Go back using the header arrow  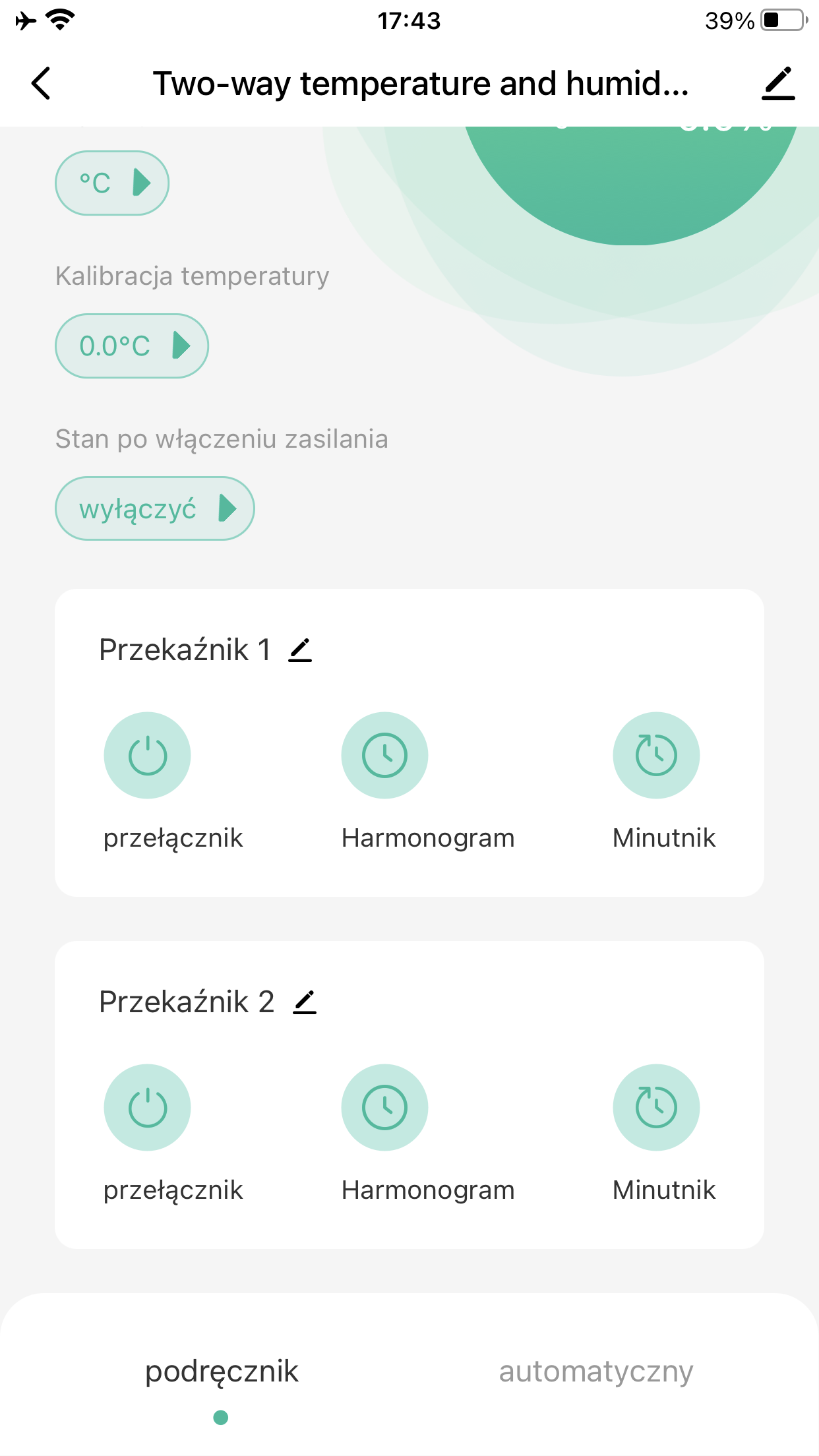pyautogui.click(x=41, y=84)
